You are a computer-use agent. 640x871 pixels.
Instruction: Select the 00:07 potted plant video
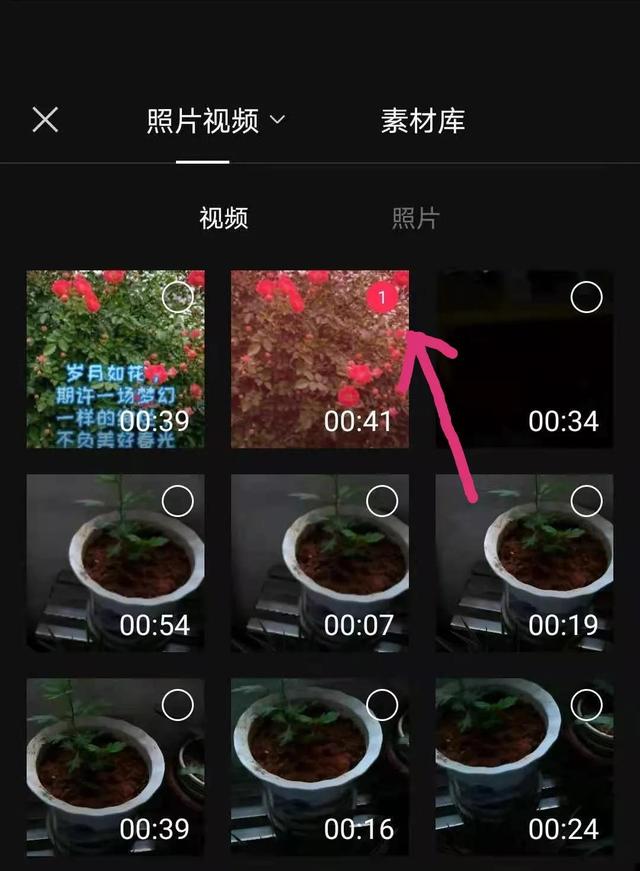click(382, 501)
